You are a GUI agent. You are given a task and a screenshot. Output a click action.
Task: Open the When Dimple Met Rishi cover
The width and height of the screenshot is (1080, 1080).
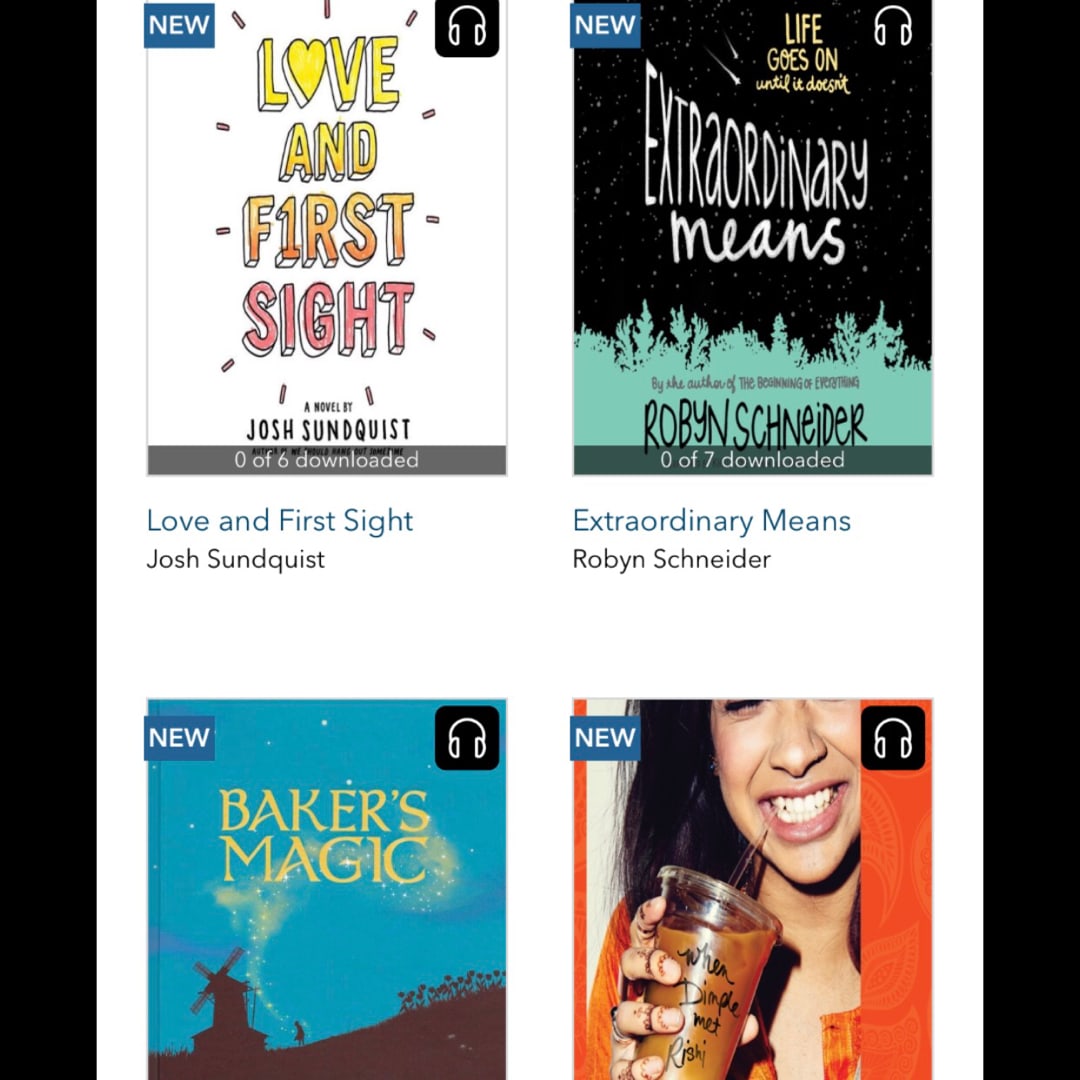tap(752, 890)
